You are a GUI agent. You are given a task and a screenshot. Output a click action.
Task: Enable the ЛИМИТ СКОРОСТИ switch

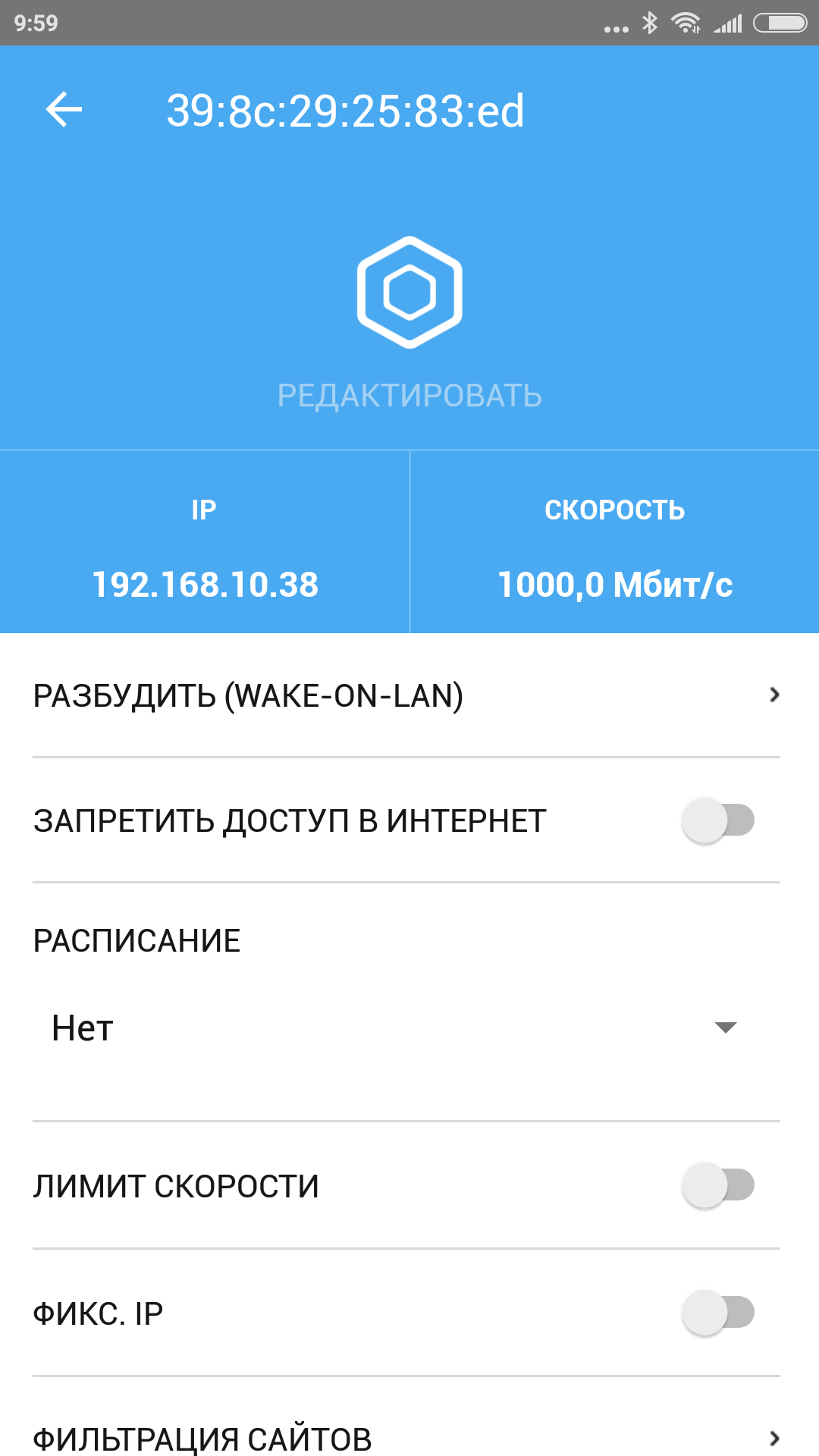click(717, 1185)
